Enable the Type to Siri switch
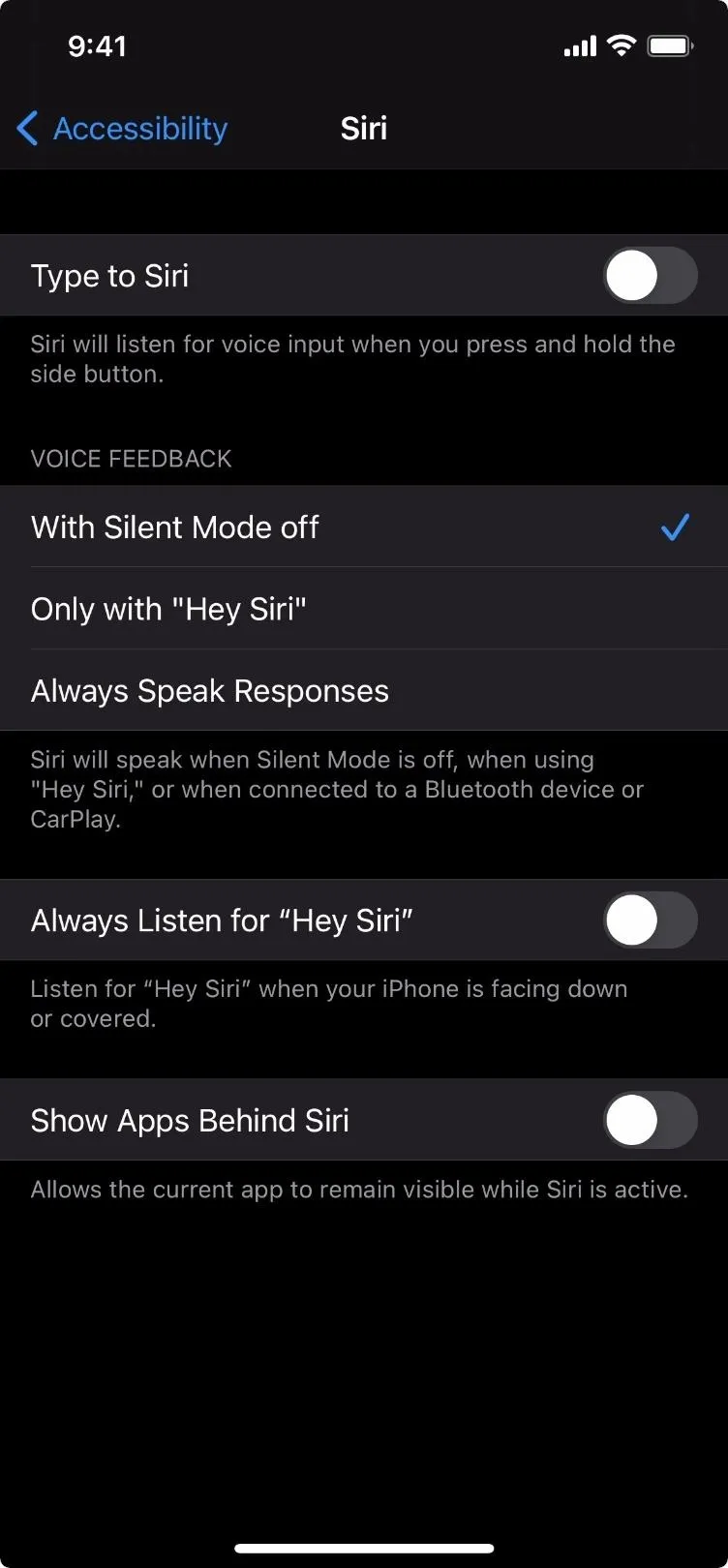The image size is (728, 1568). (651, 276)
